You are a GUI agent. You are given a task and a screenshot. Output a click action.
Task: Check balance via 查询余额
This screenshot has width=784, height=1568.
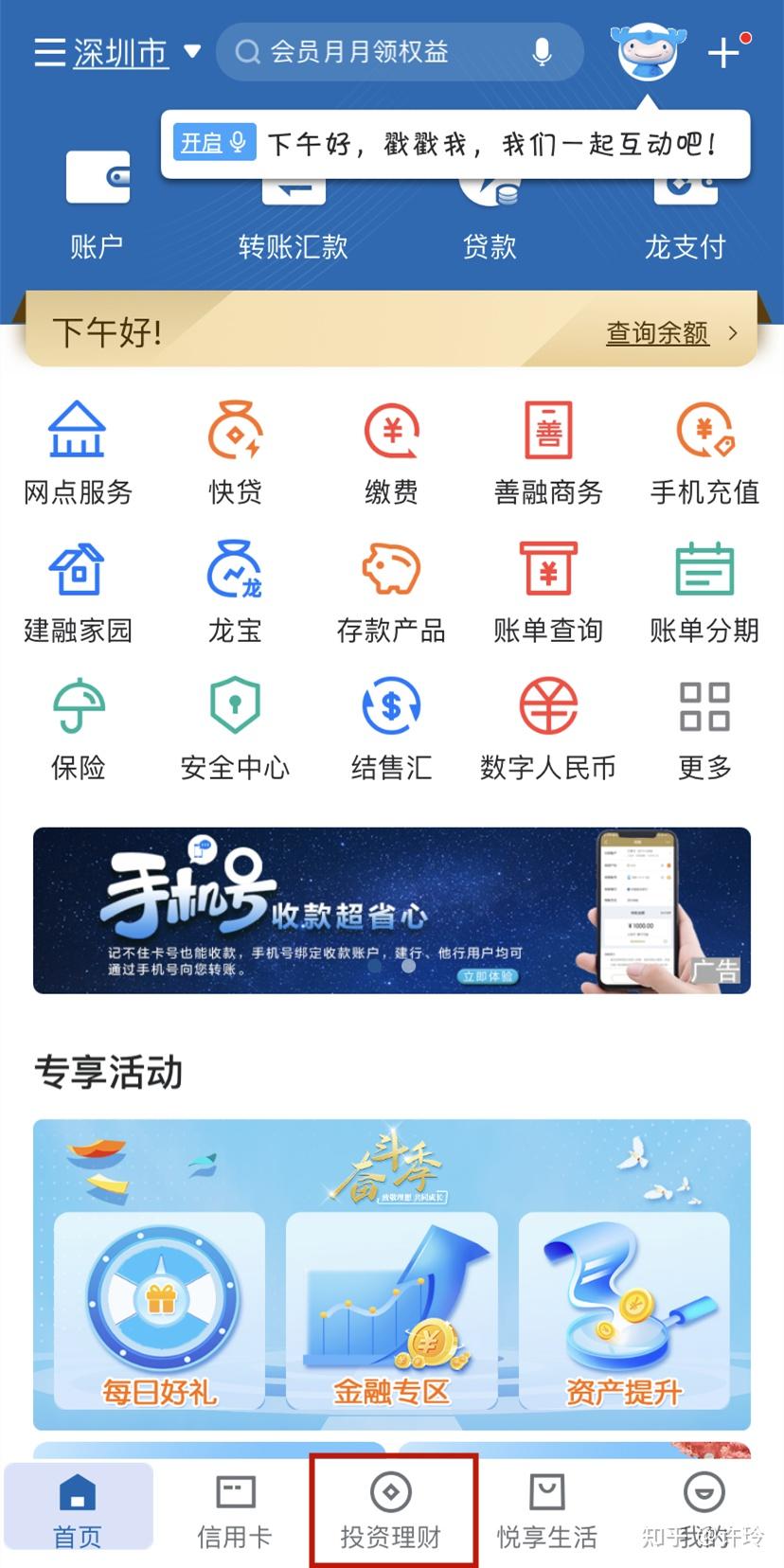point(671,333)
